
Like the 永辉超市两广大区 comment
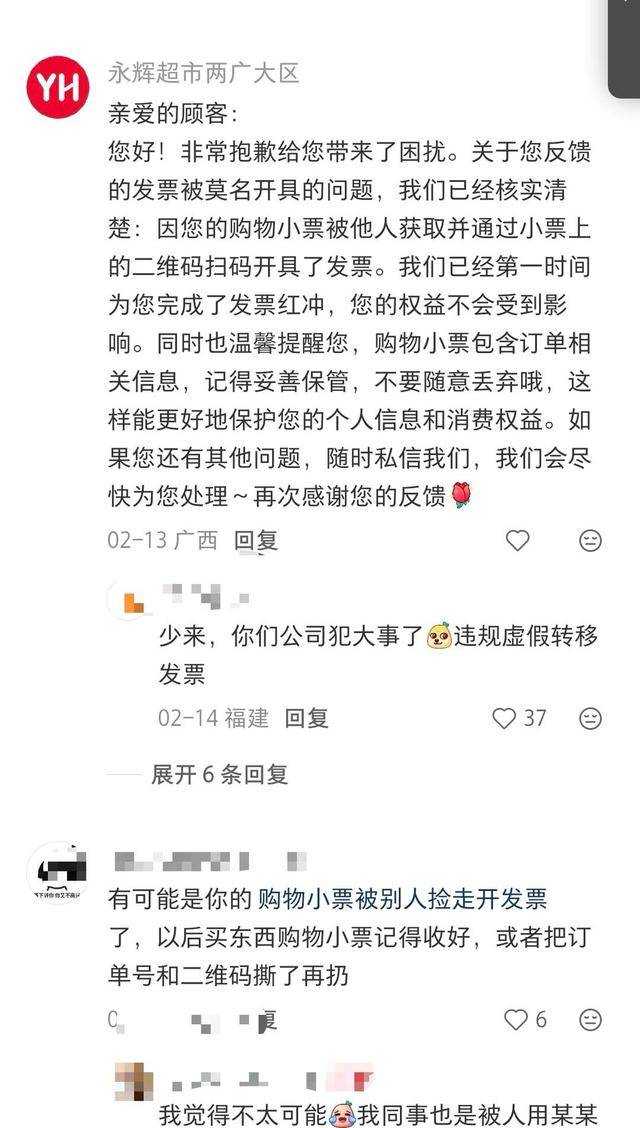pos(517,541)
